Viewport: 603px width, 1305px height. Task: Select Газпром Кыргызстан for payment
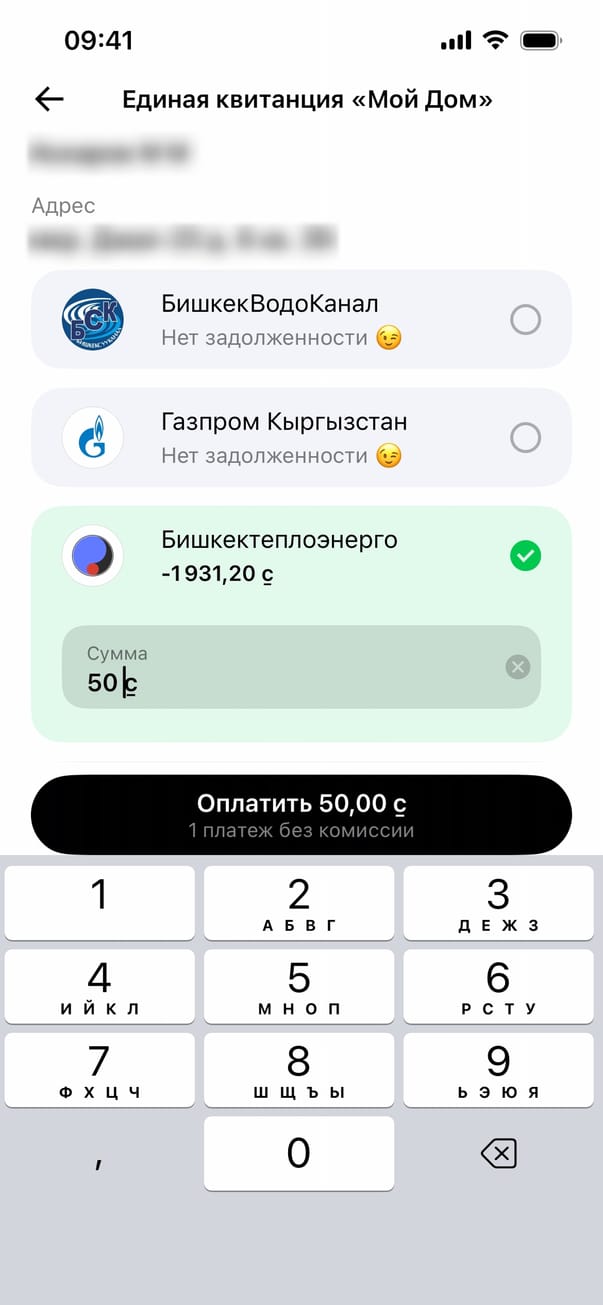click(x=525, y=438)
